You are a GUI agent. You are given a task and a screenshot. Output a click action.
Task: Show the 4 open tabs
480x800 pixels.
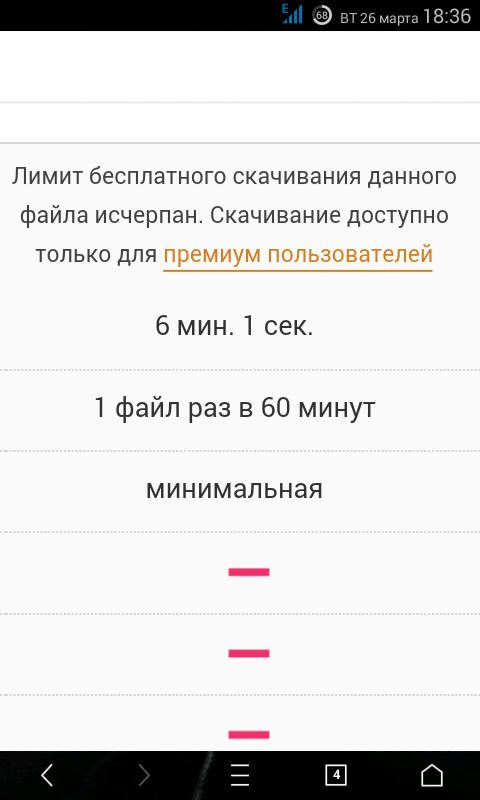pos(336,776)
